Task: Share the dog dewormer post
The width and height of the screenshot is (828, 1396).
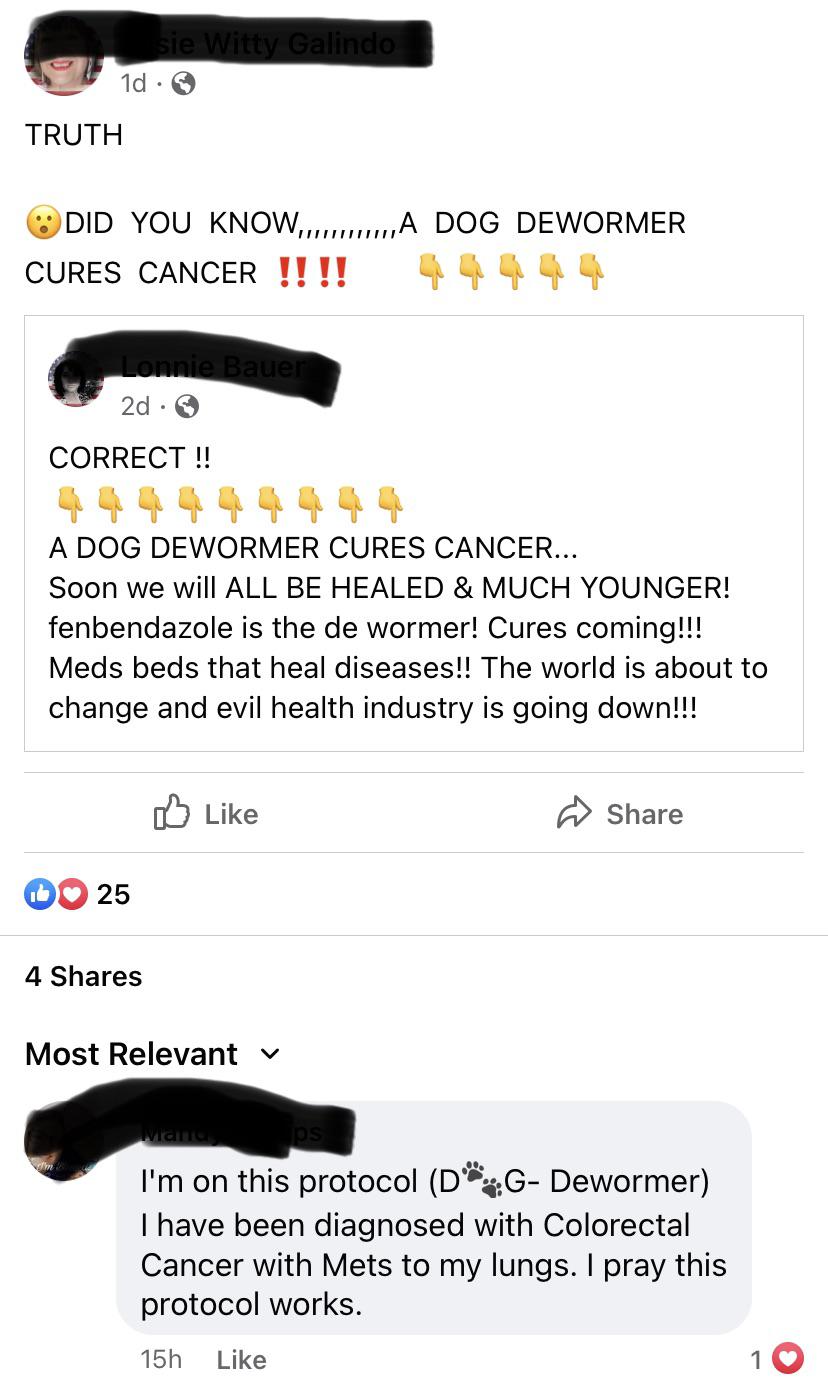Action: 620,813
